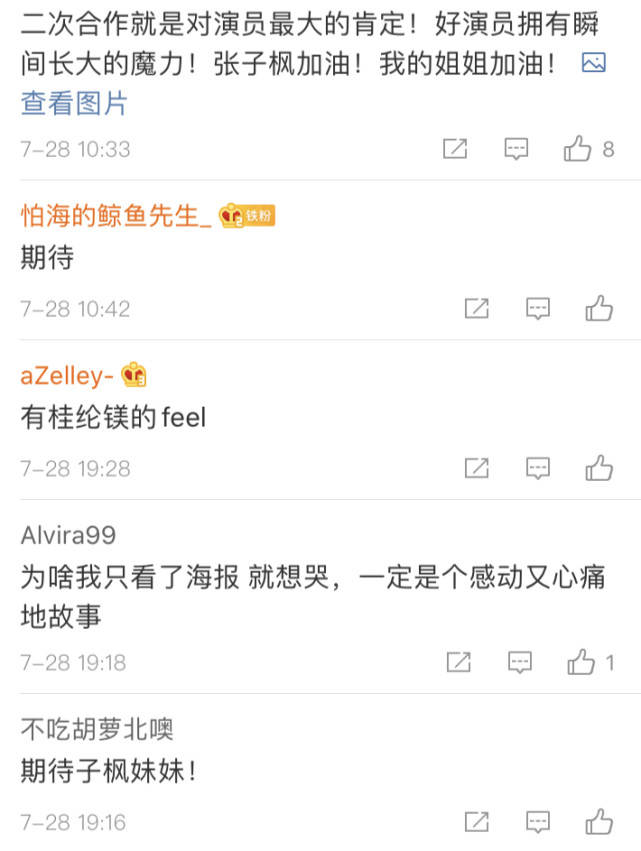Like aZelley-'s comment

tap(599, 467)
